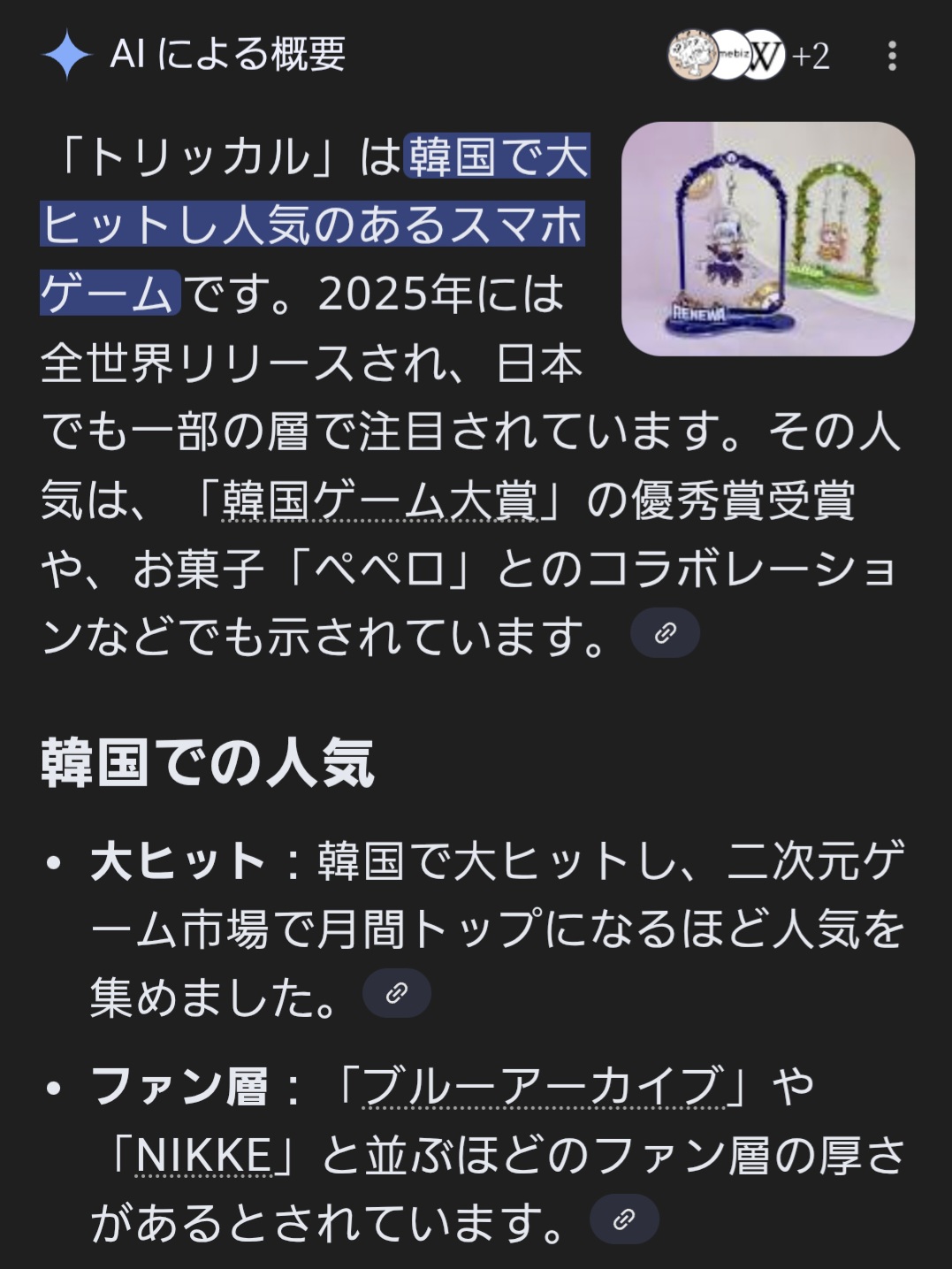Viewport: 952px width, 1269px height.
Task: Open the AI overview overflow menu
Action: pos(892,56)
